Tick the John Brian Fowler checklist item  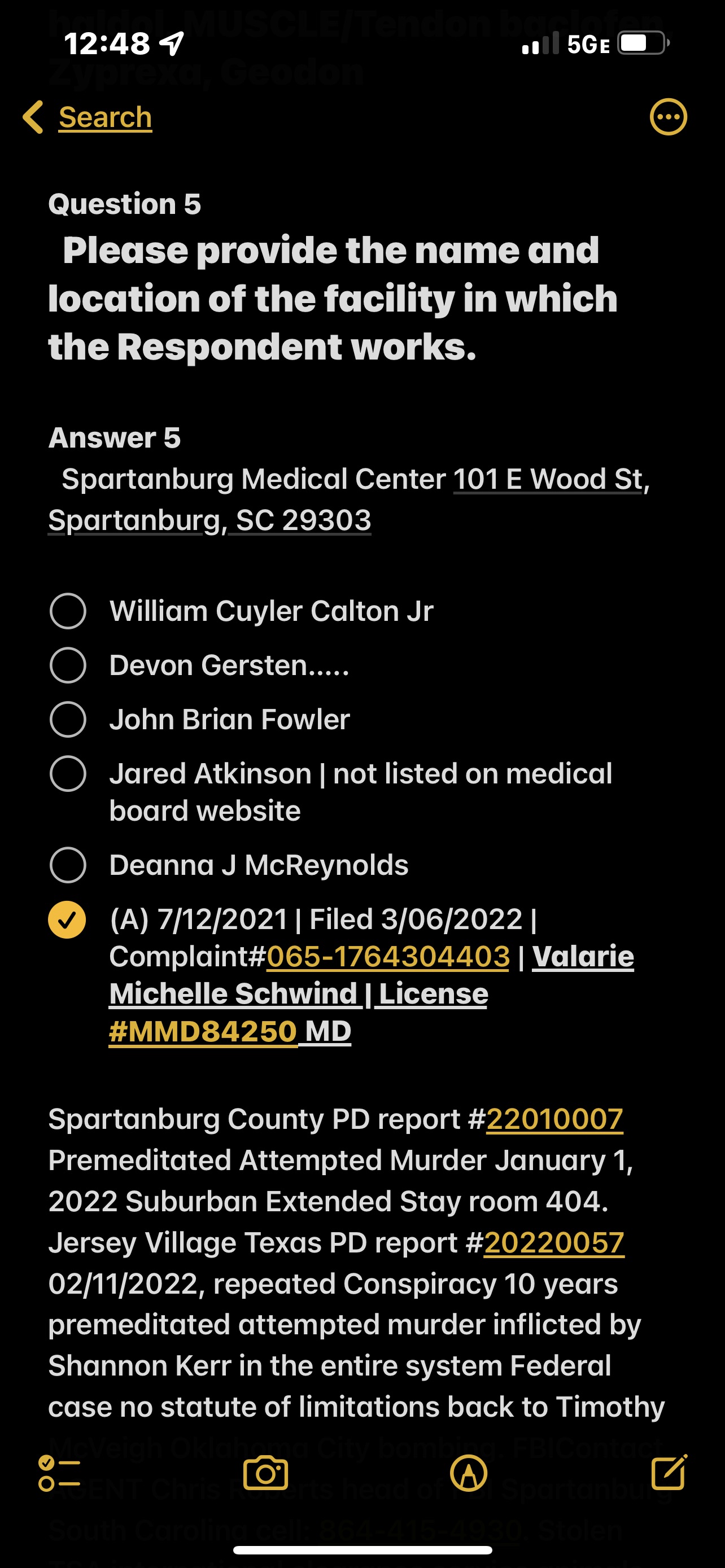pos(68,719)
